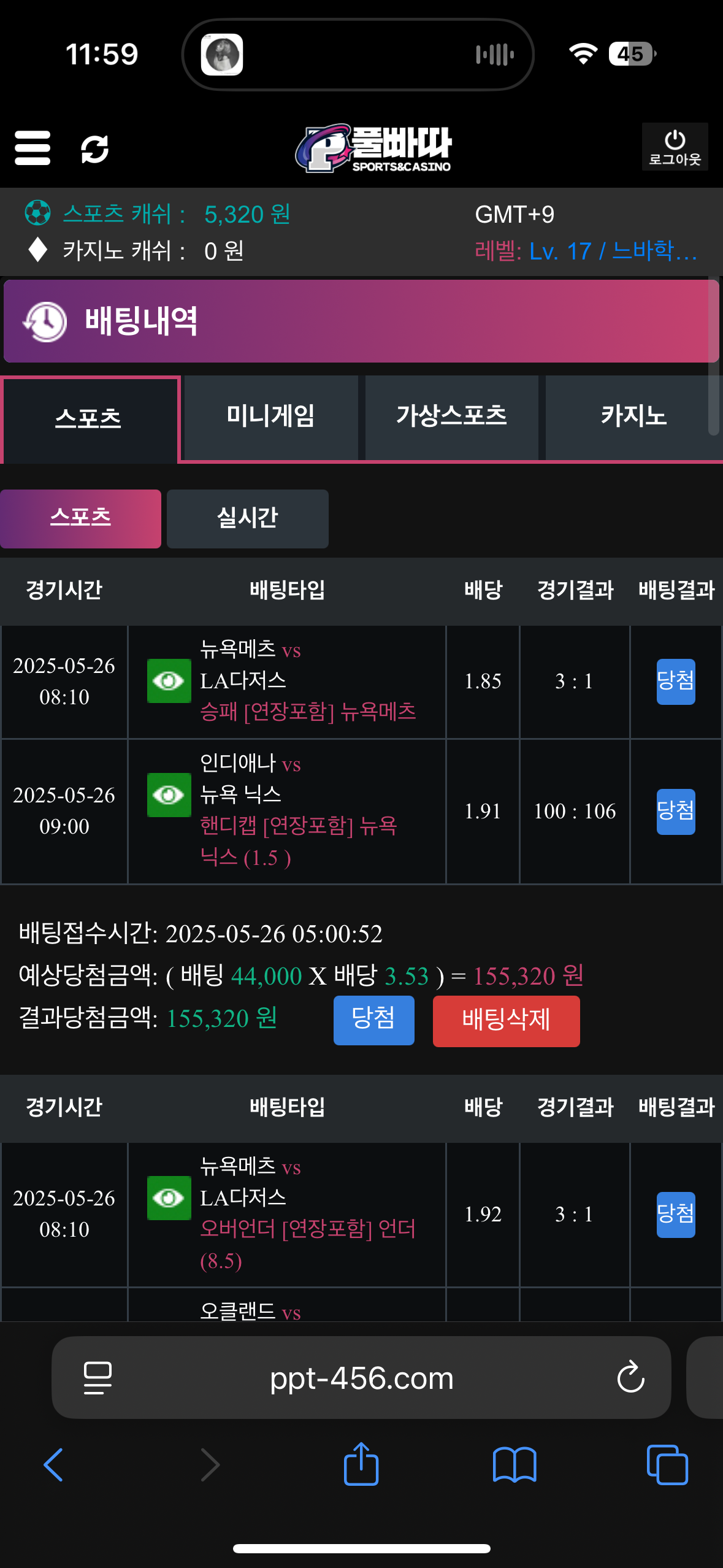Open the hamburger menu
Image resolution: width=723 pixels, height=1568 pixels.
point(33,148)
